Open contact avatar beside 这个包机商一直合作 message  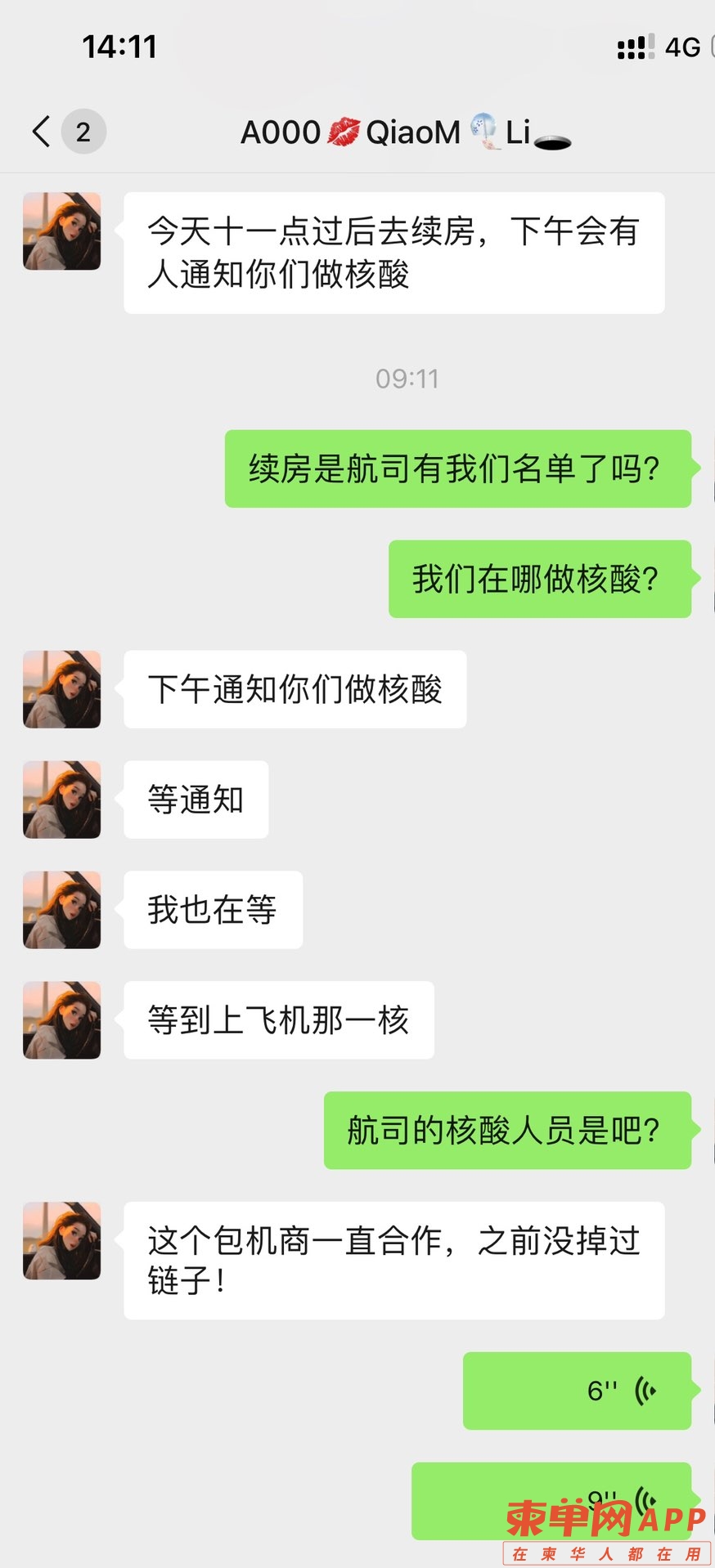tap(62, 1240)
